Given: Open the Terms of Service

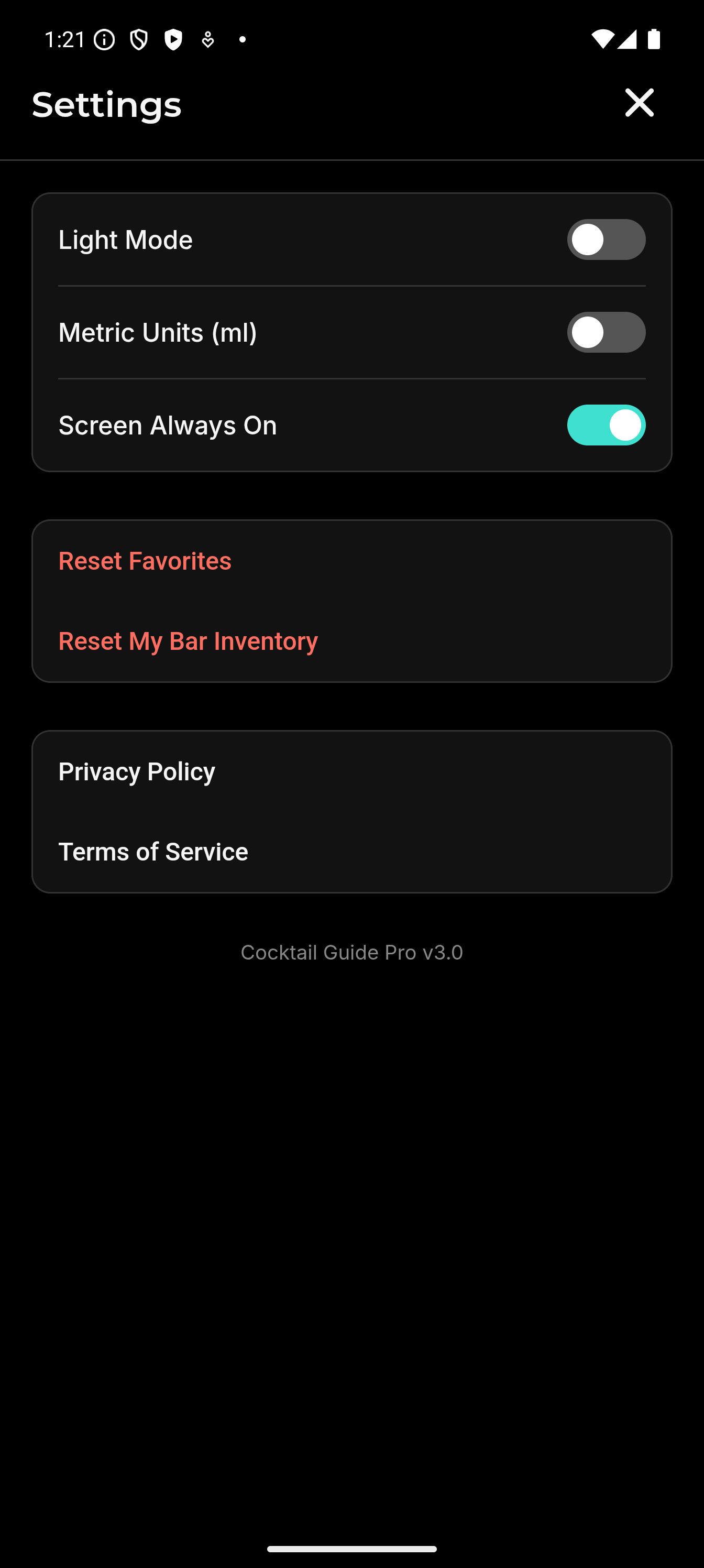Looking at the screenshot, I should pos(153,851).
